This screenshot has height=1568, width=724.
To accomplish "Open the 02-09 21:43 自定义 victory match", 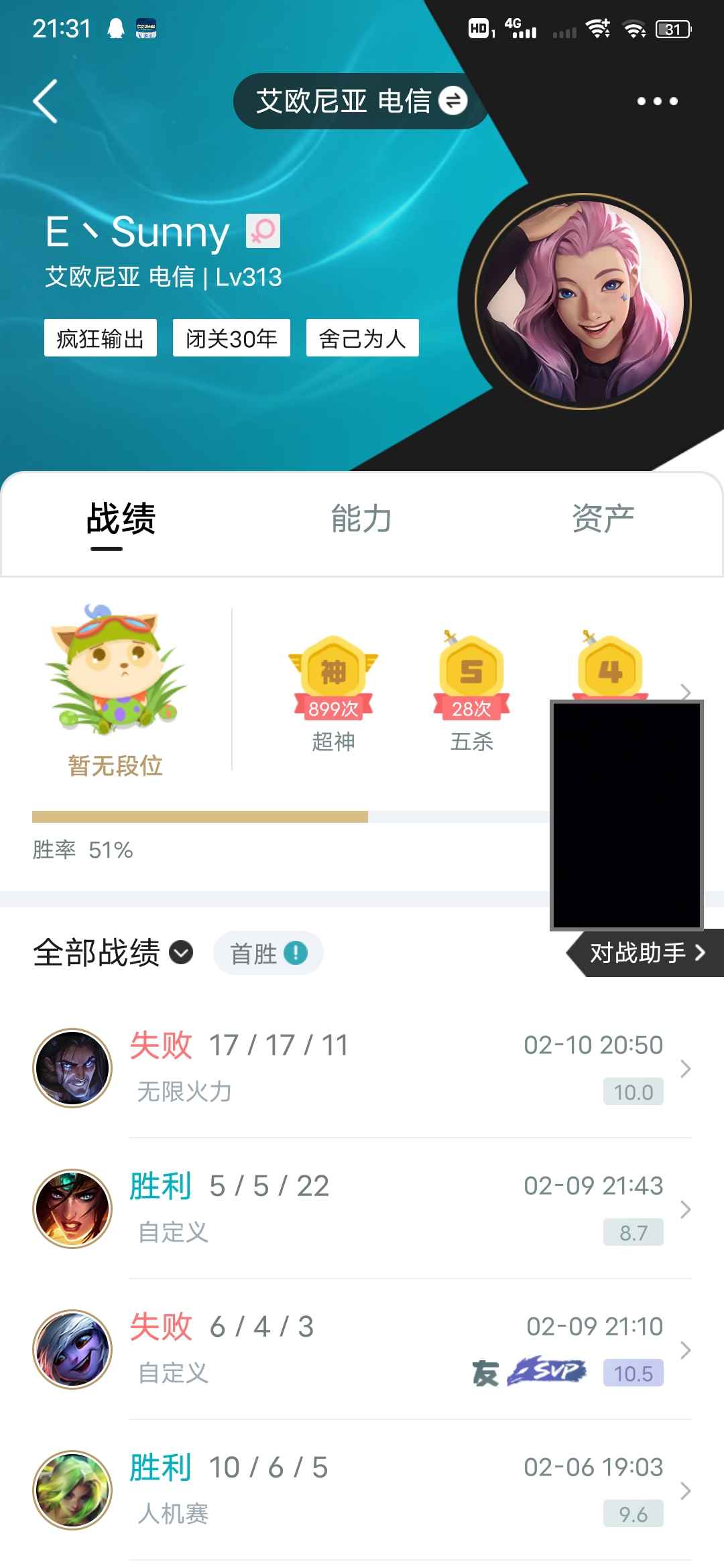I will pyautogui.click(x=362, y=1208).
